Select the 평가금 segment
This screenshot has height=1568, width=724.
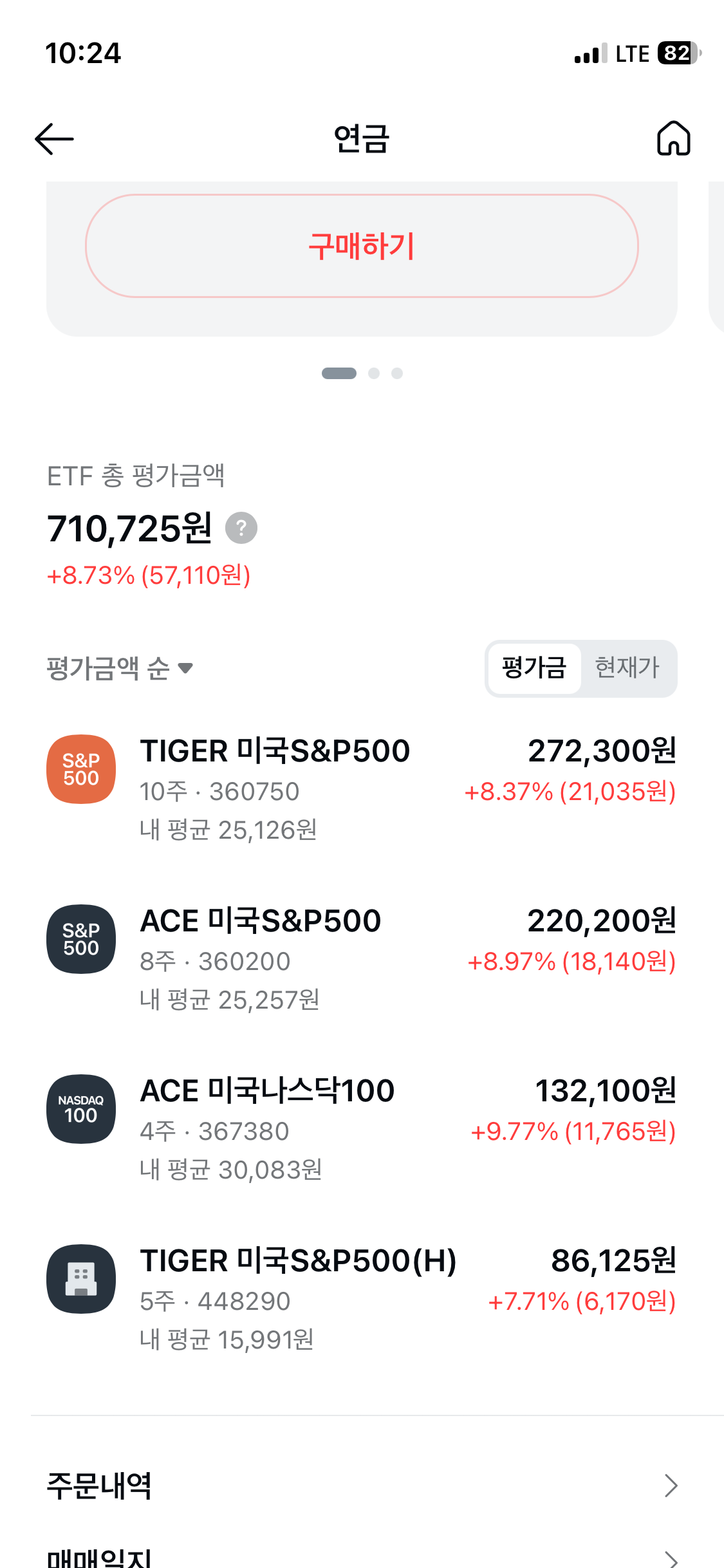534,668
